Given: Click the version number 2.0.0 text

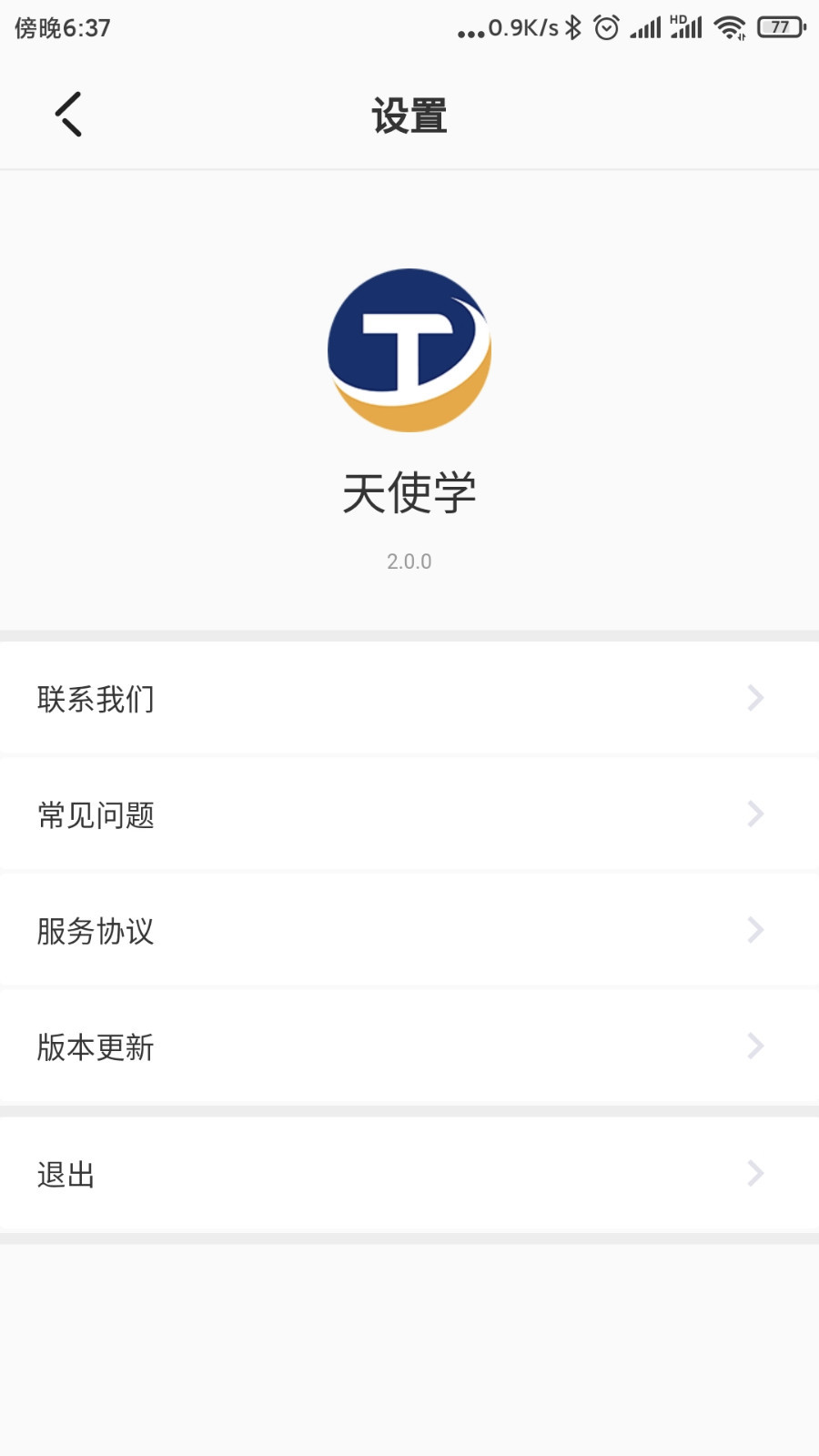Looking at the screenshot, I should [409, 561].
